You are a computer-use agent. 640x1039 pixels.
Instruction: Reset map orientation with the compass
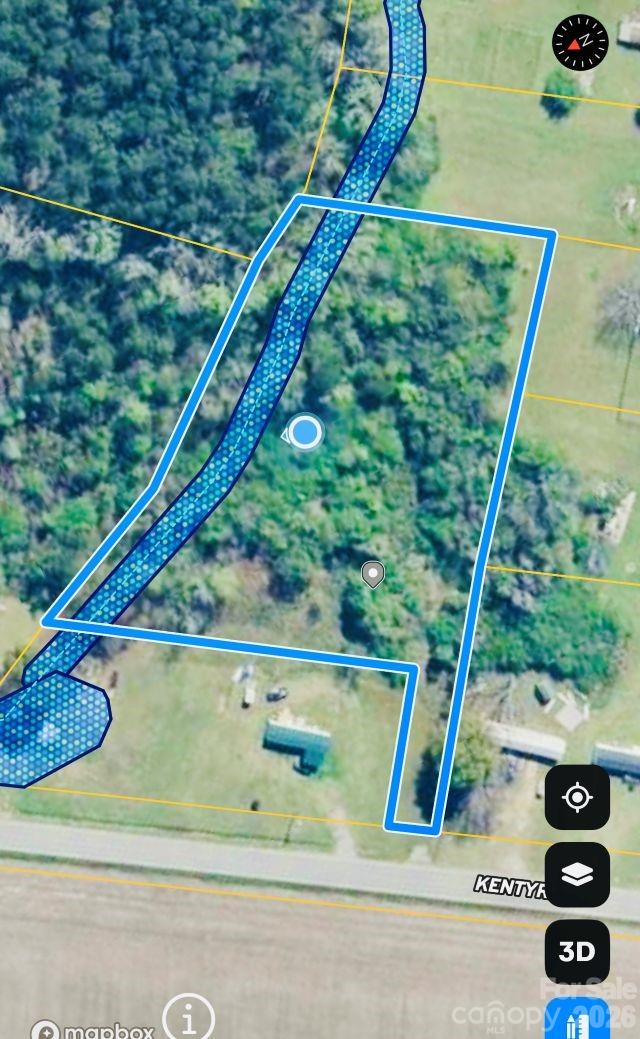tap(580, 42)
